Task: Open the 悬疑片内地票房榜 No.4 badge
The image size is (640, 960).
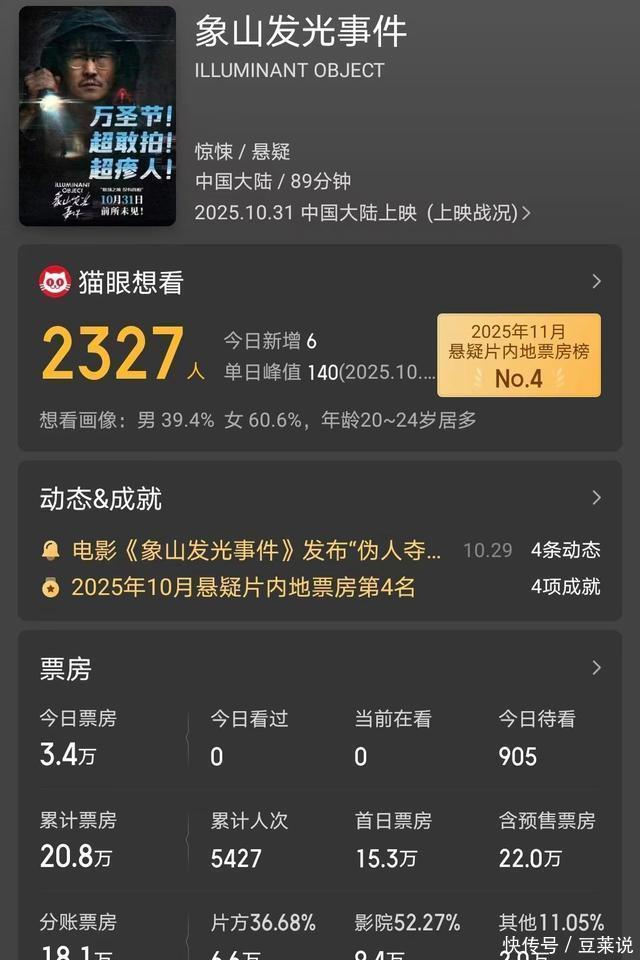Action: tap(518, 355)
